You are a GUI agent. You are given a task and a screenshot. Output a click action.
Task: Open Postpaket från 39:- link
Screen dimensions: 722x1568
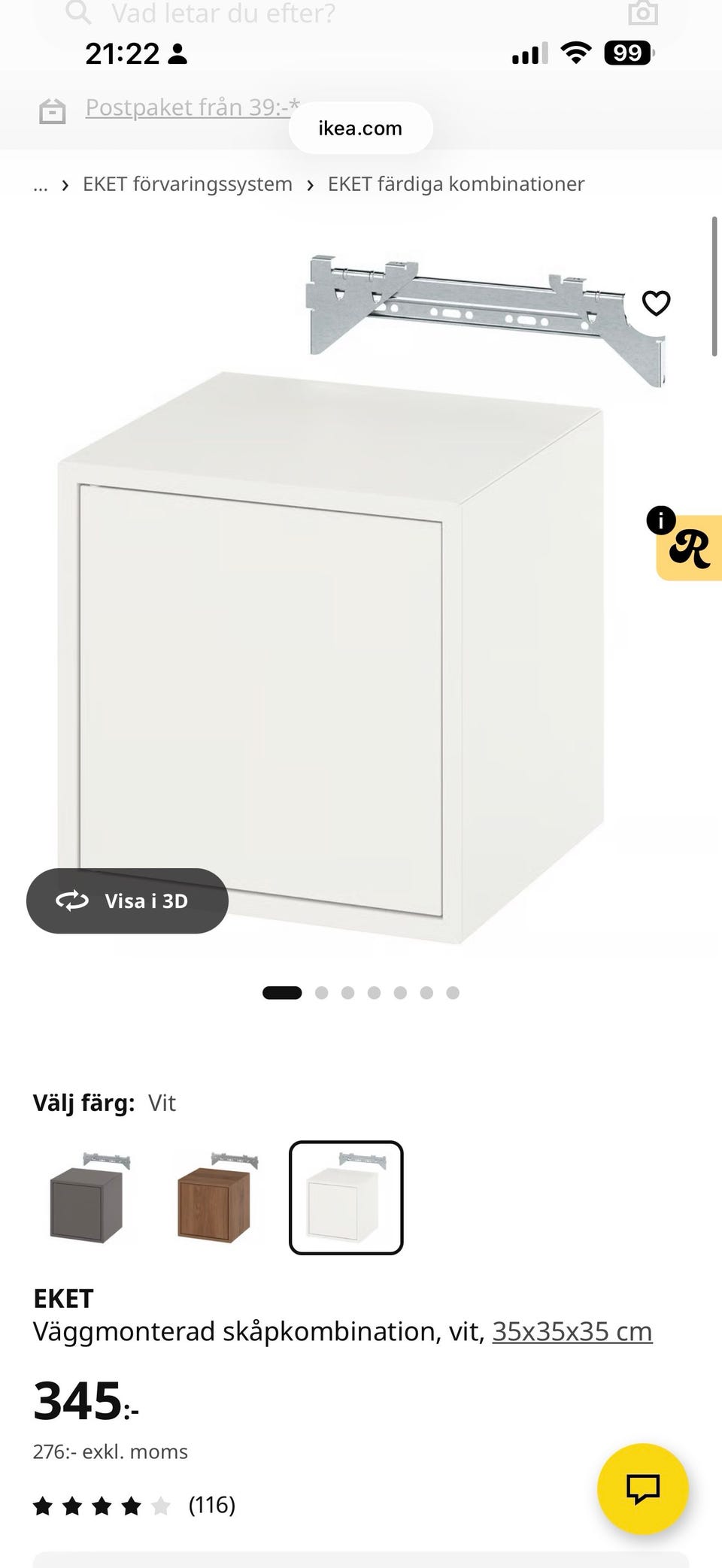193,107
